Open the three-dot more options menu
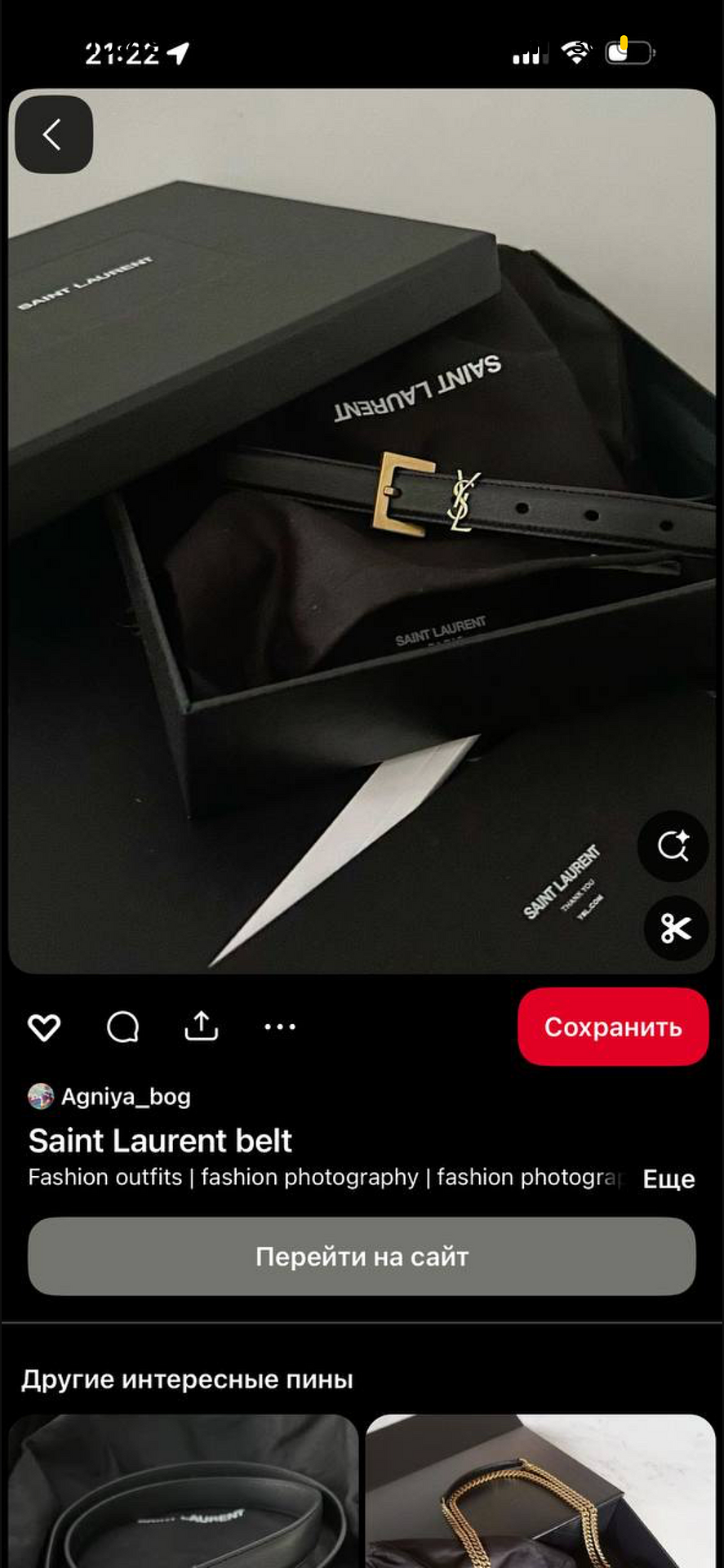724x1568 pixels. (280, 1027)
